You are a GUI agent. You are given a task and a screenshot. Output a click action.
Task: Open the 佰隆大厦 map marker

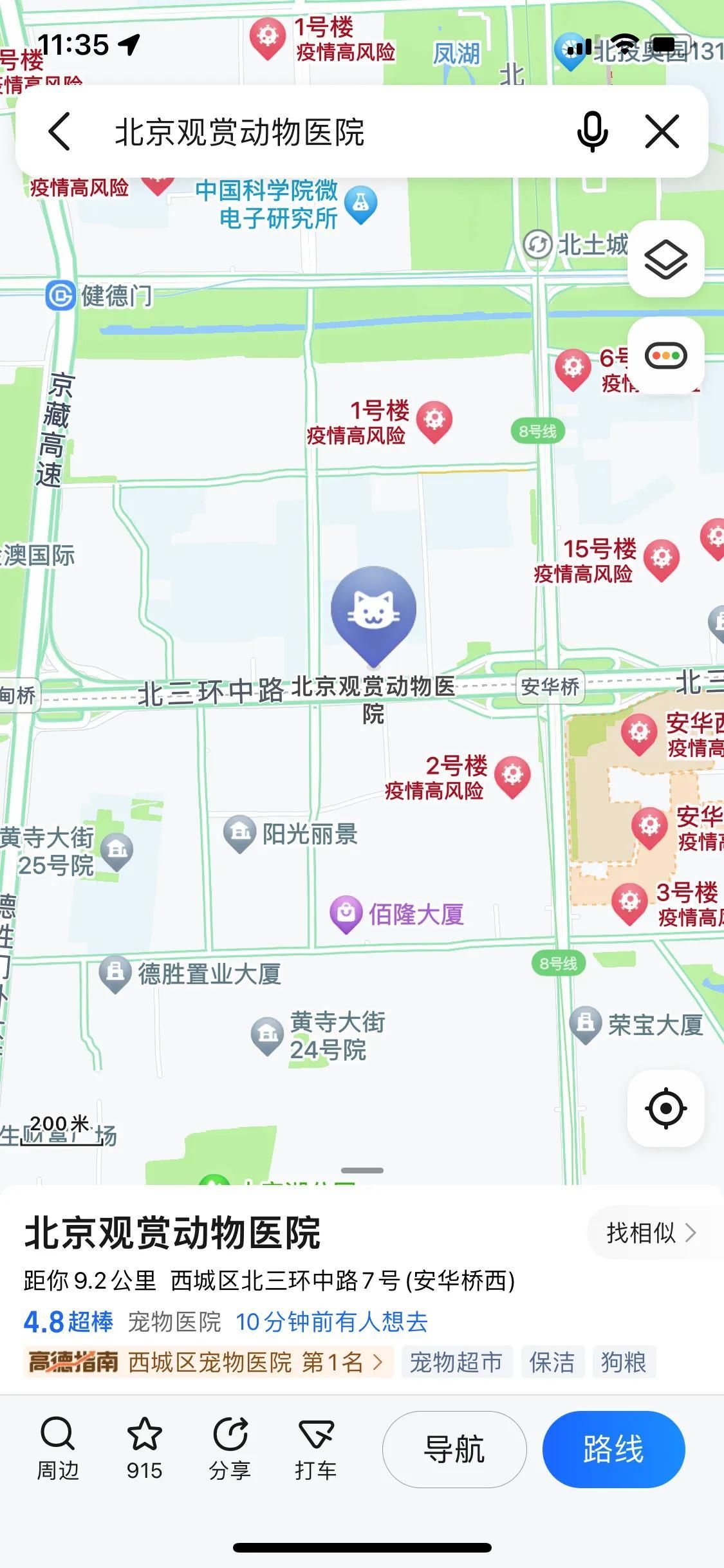(347, 914)
